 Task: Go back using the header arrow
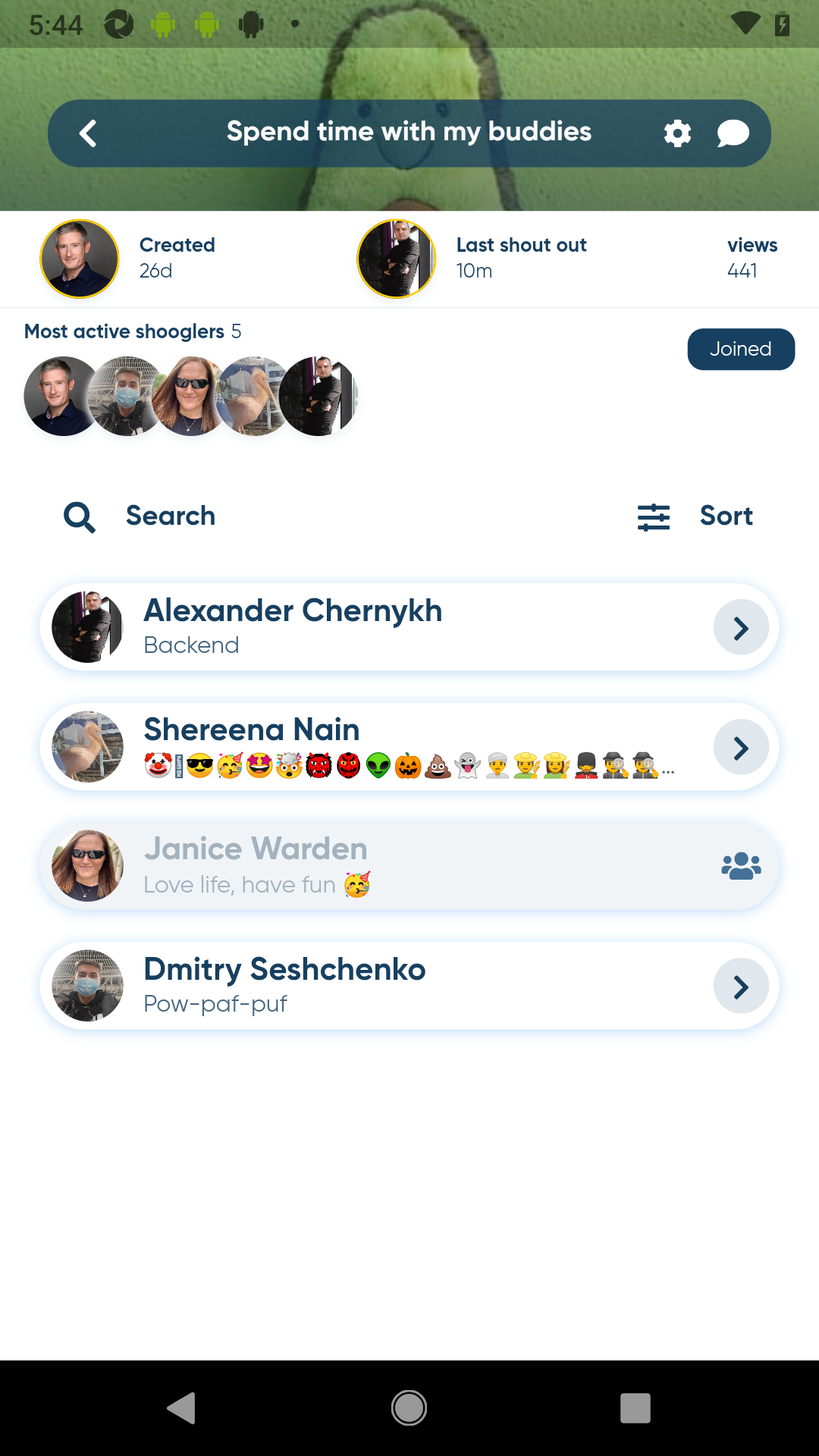pos(89,133)
